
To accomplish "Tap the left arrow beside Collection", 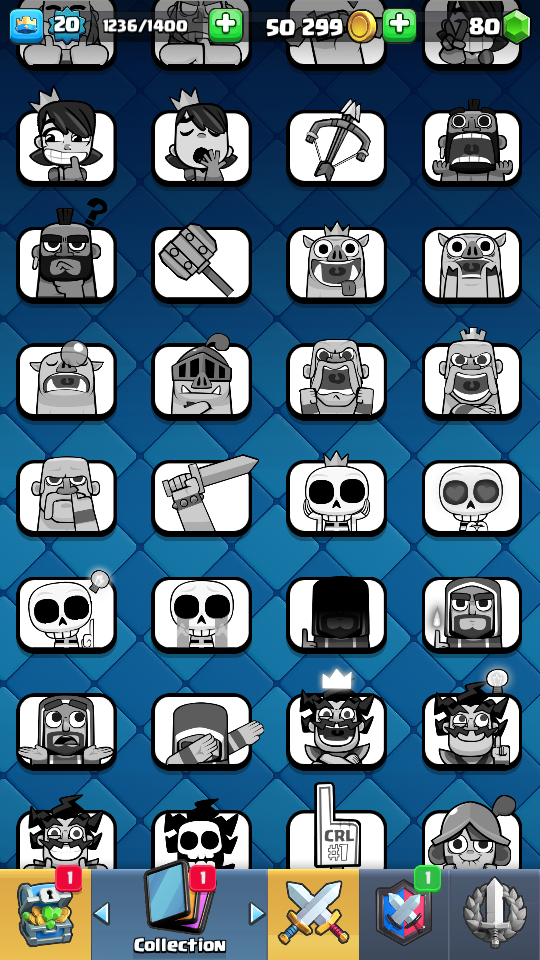I will (102, 913).
